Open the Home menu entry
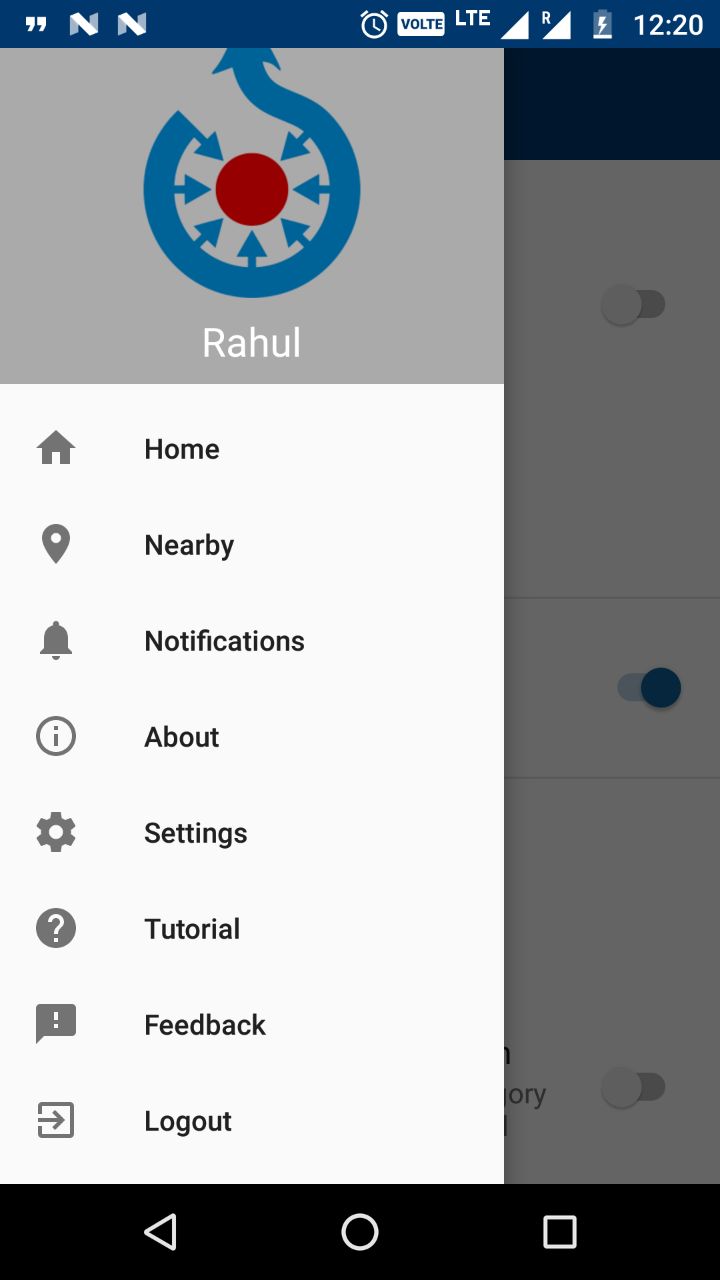The image size is (720, 1280). 181,448
